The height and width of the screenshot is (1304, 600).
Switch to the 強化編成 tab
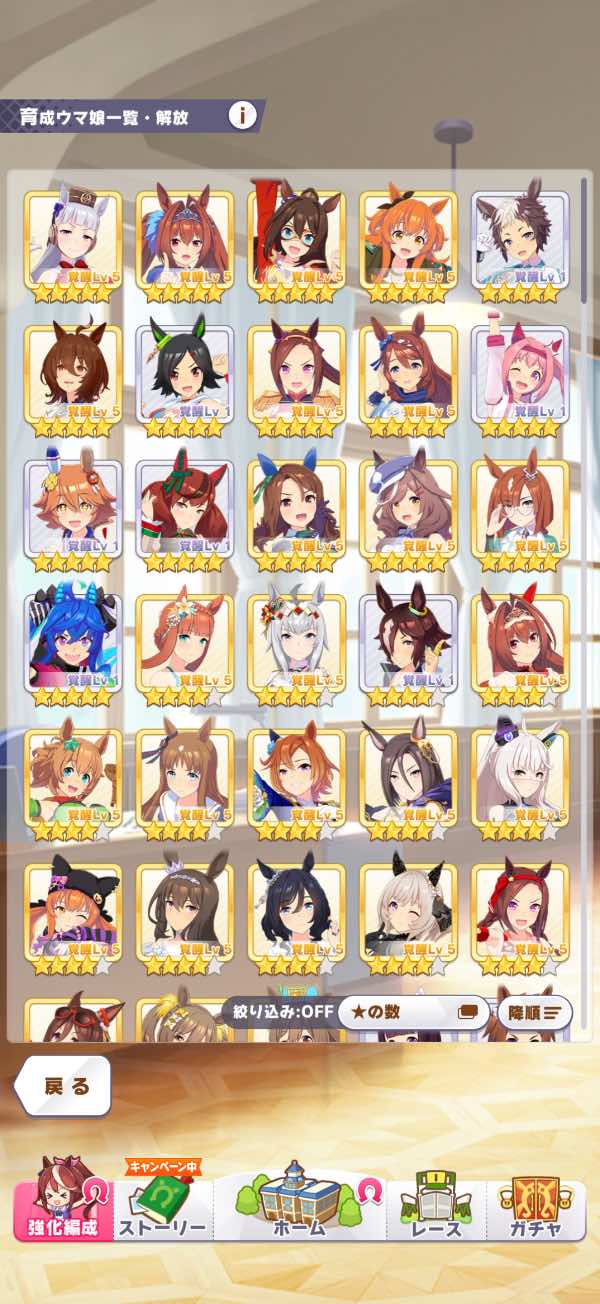pyautogui.click(x=63, y=1202)
